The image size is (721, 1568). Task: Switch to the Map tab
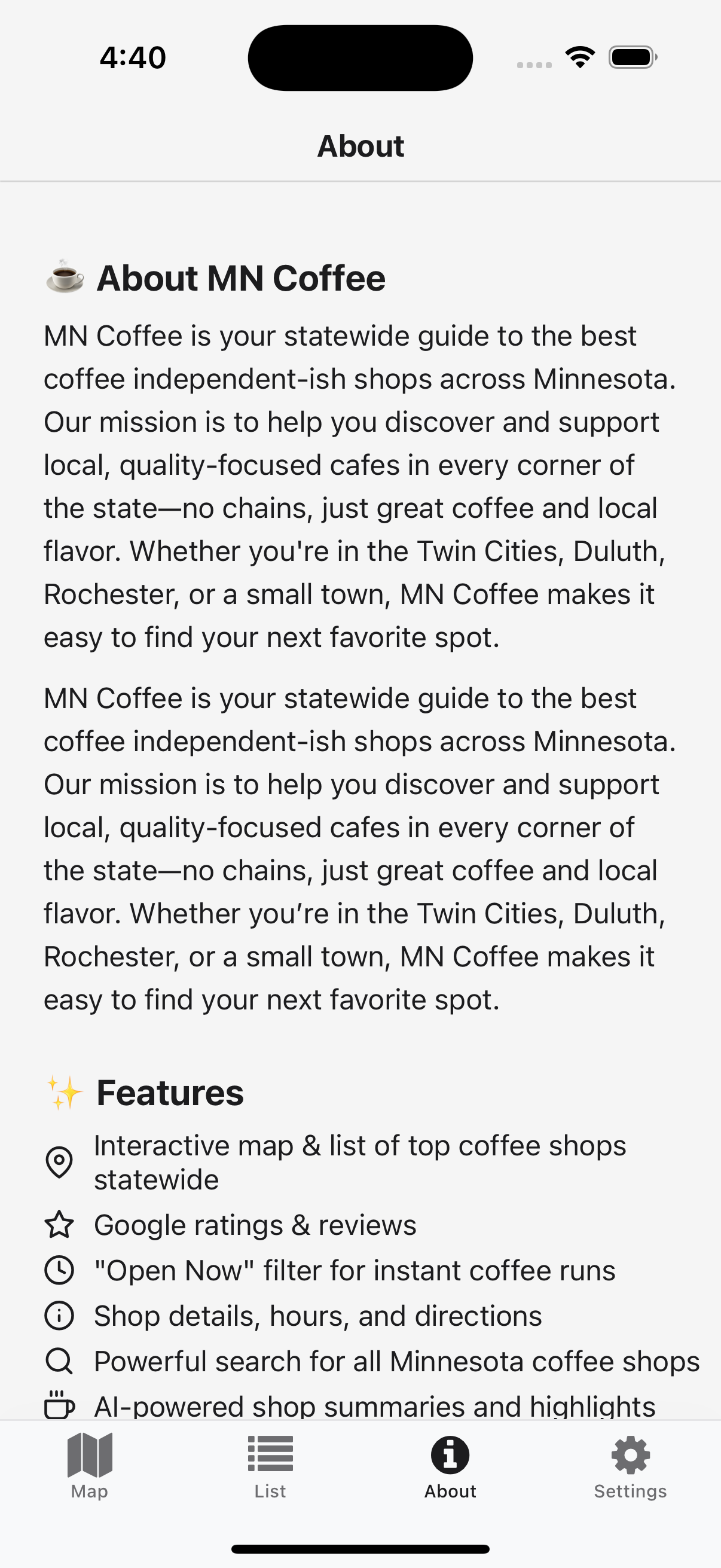[90, 1466]
